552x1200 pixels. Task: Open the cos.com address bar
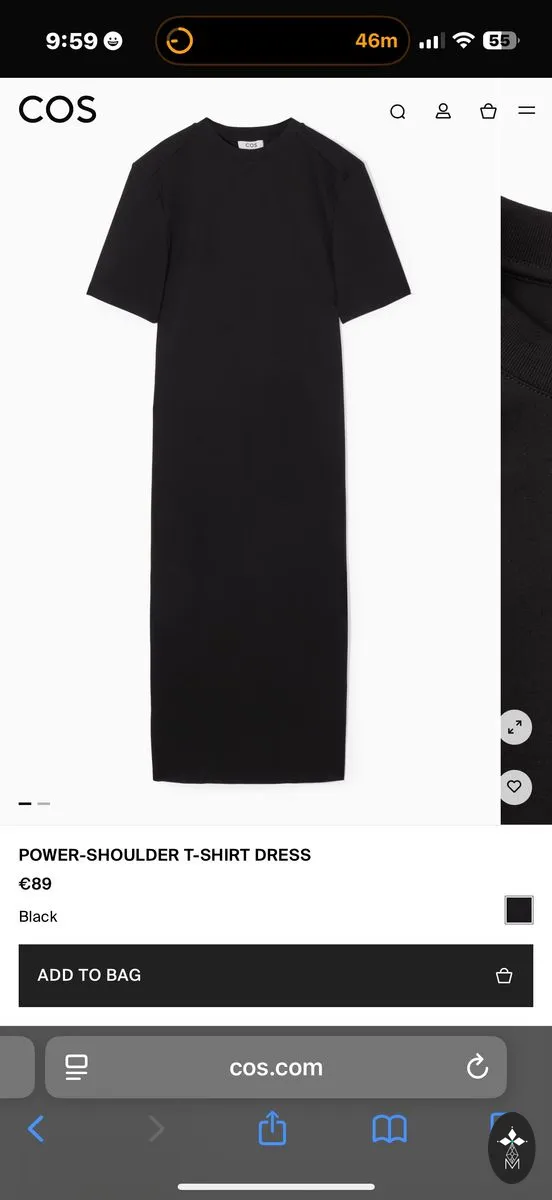[276, 1067]
